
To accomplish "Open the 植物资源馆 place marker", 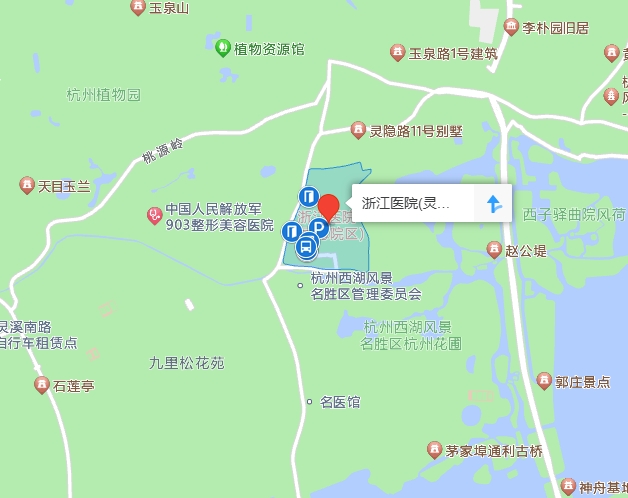I will pos(224,48).
